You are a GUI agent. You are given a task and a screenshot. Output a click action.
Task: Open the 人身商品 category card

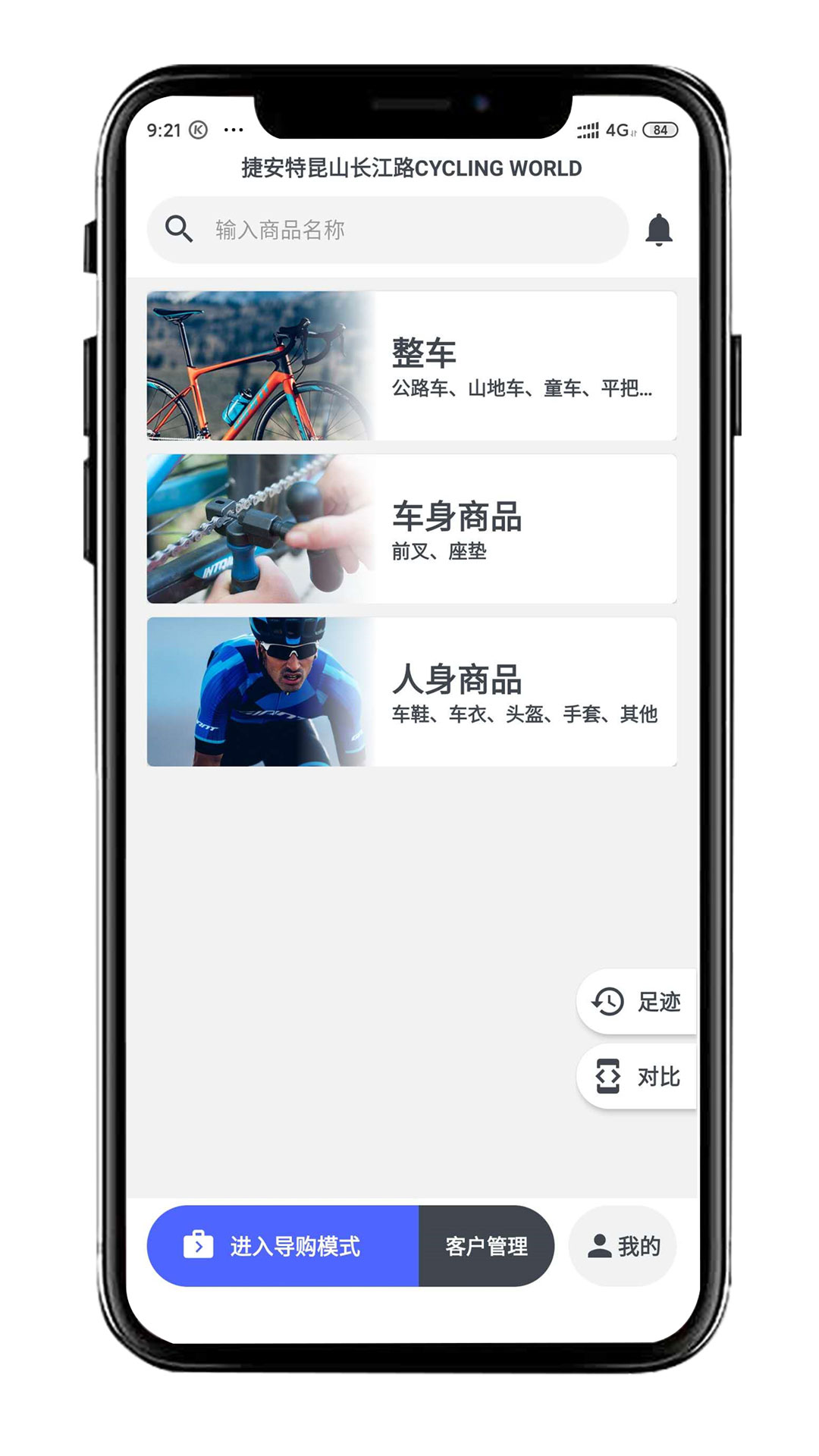(412, 692)
